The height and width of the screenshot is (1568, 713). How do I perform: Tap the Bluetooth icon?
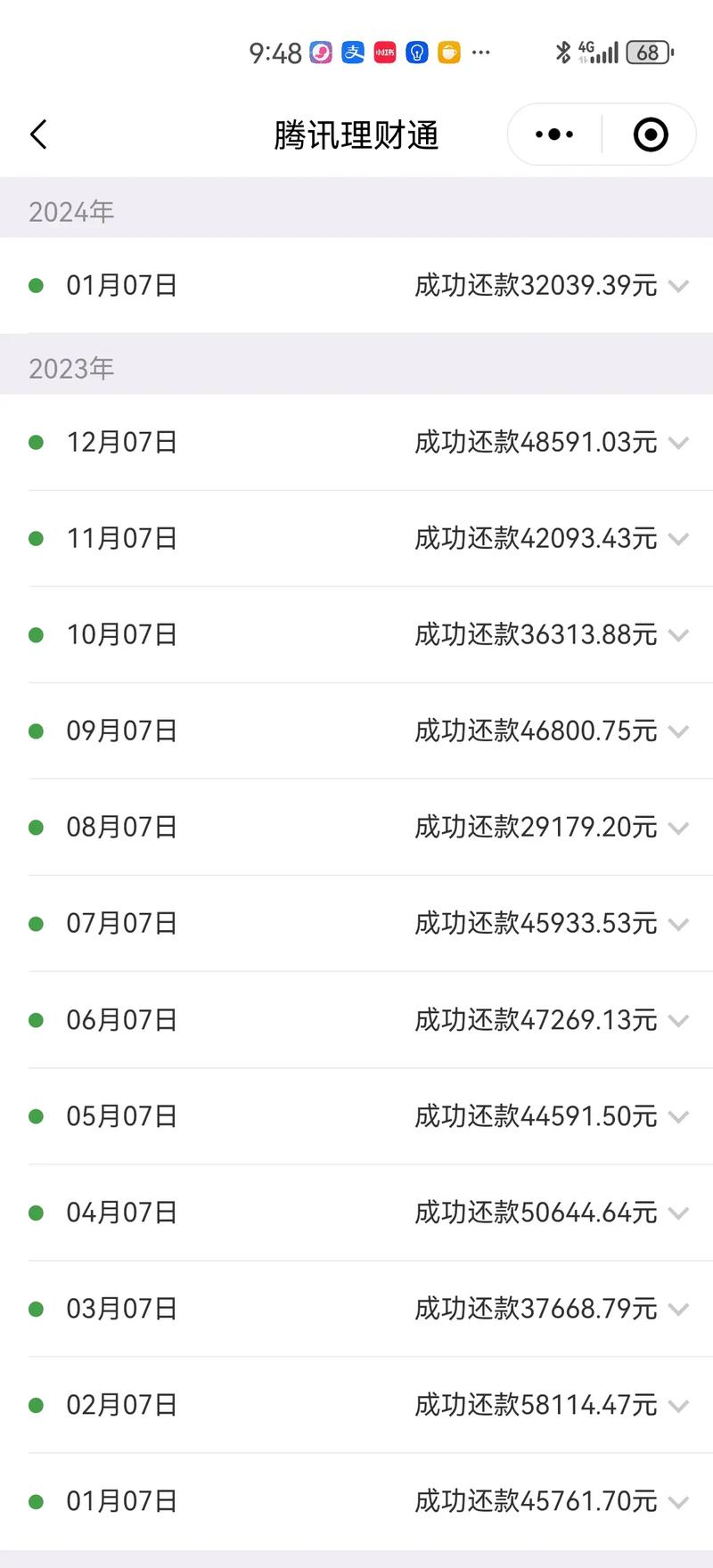click(x=562, y=52)
